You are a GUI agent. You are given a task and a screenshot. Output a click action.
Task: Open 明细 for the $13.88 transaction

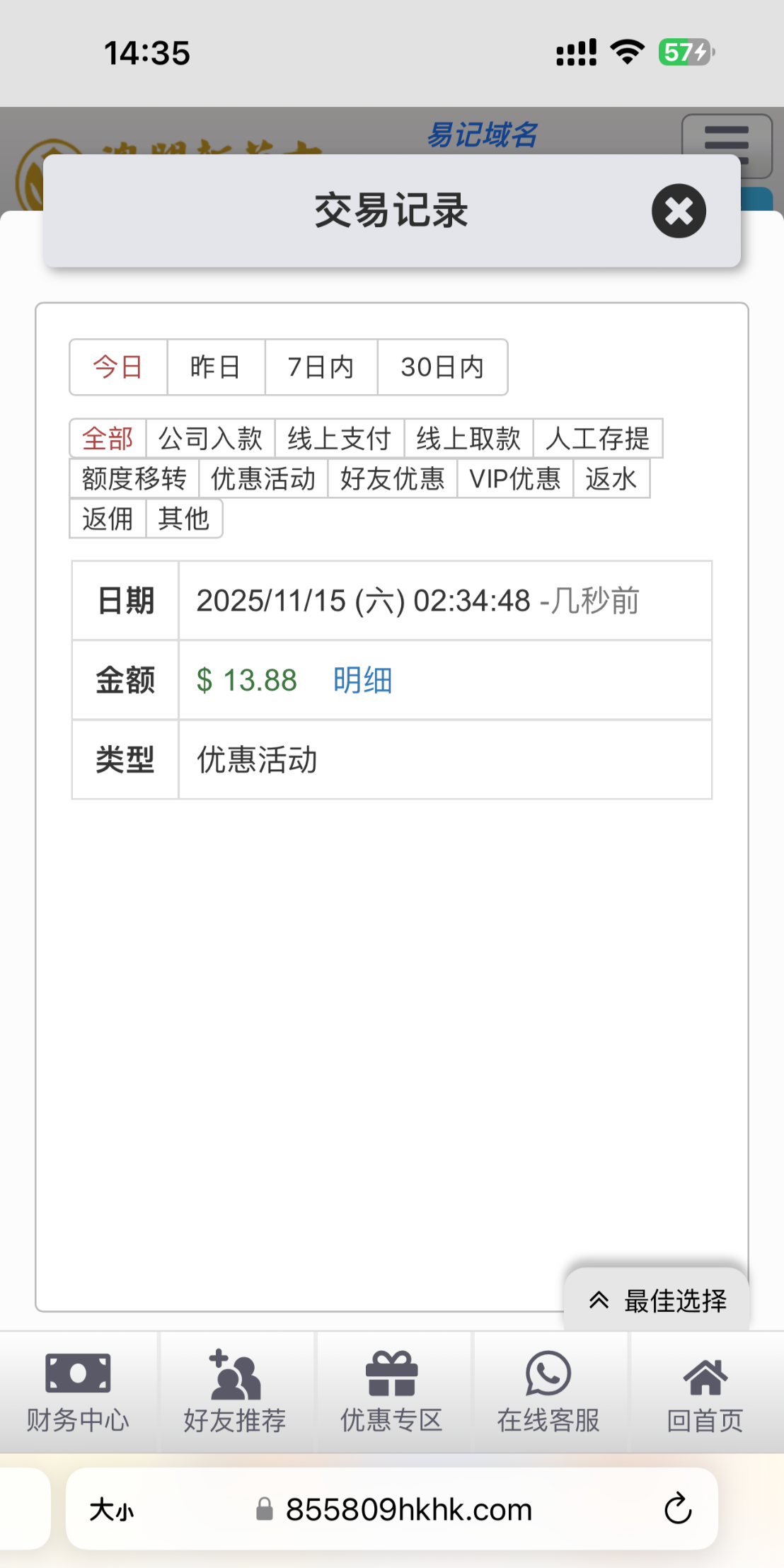tap(362, 681)
